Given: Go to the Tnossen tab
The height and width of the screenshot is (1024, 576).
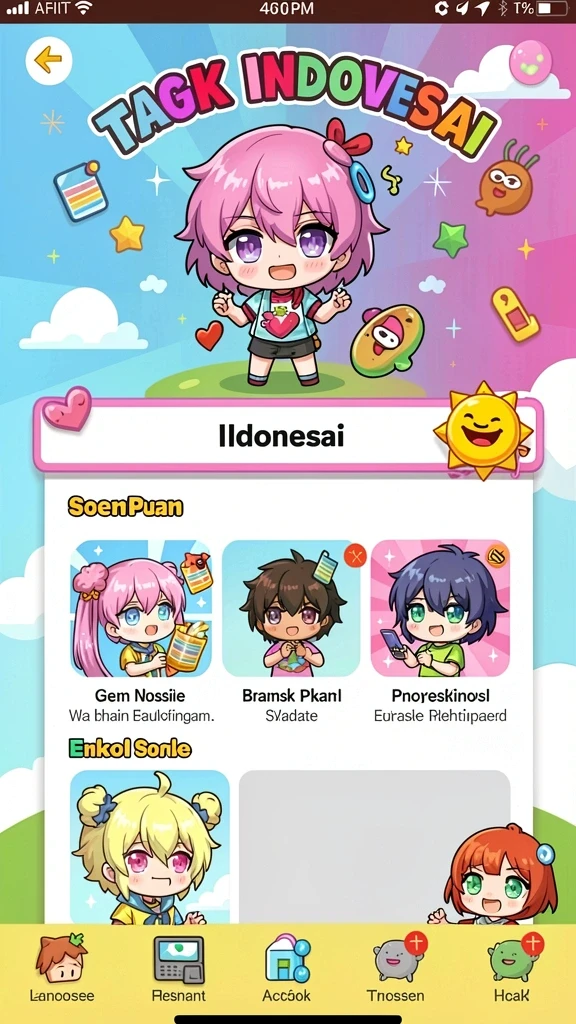Looking at the screenshot, I should pos(396,969).
